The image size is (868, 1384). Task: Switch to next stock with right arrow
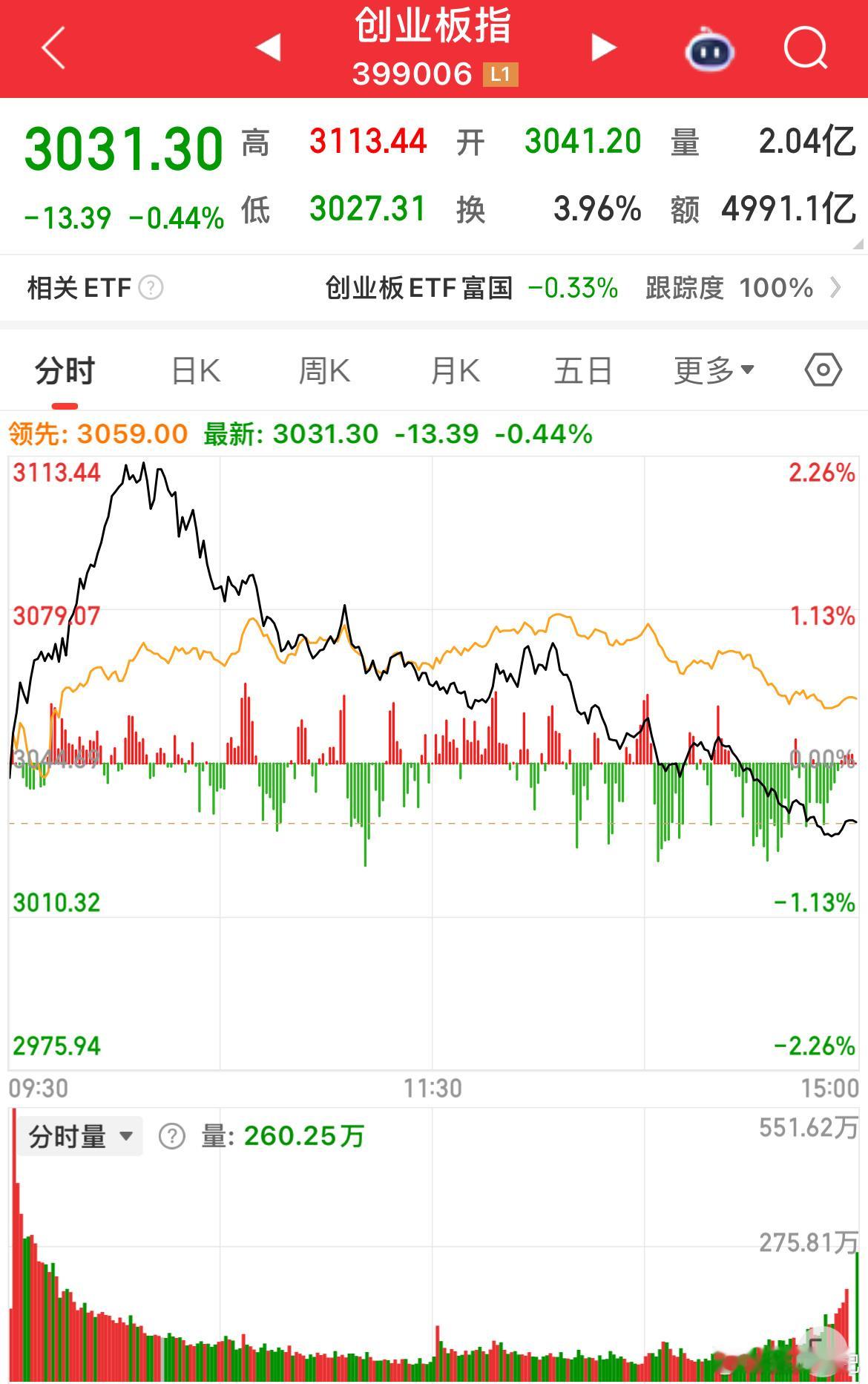603,46
